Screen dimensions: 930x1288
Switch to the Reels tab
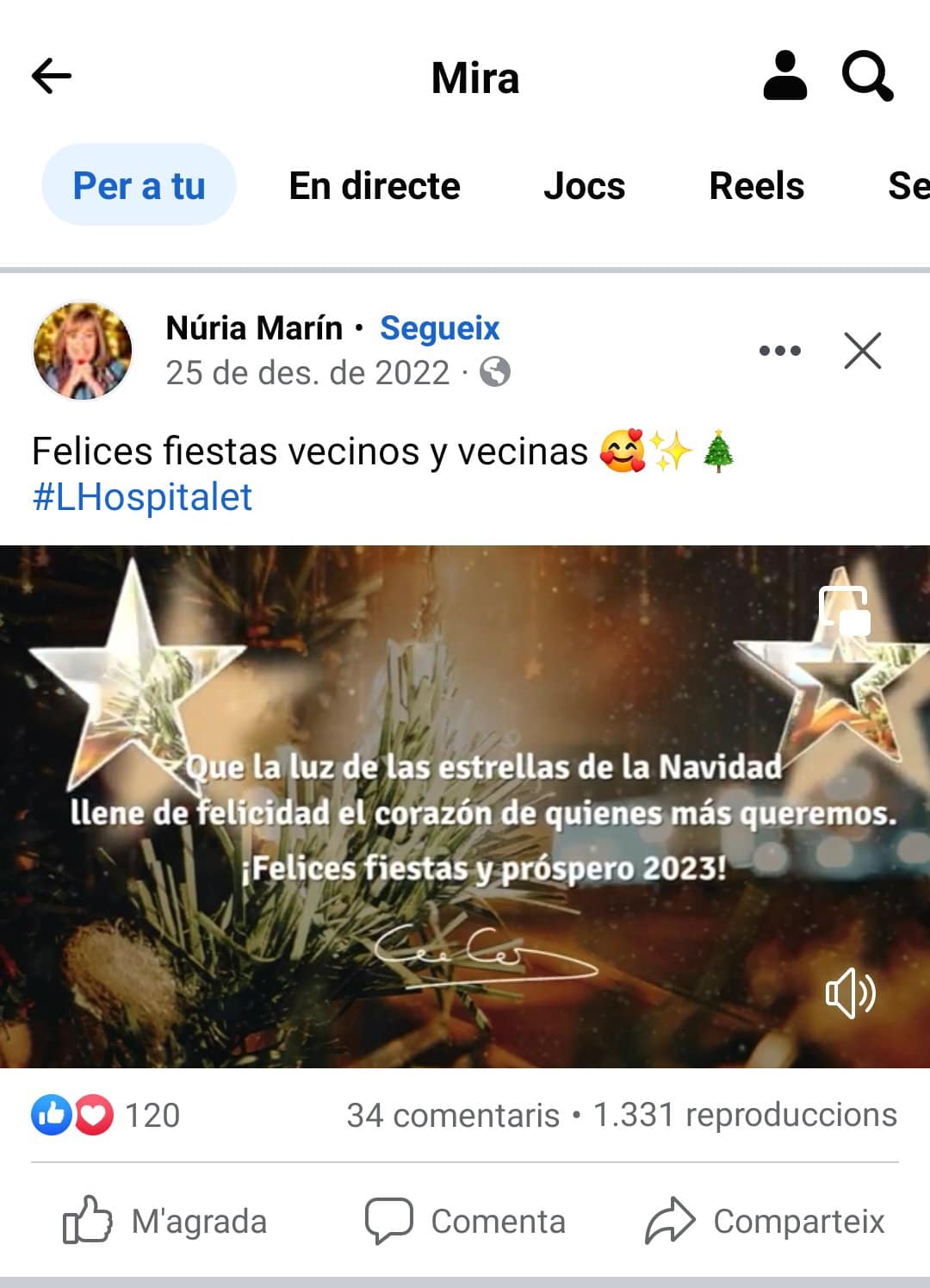(x=756, y=186)
